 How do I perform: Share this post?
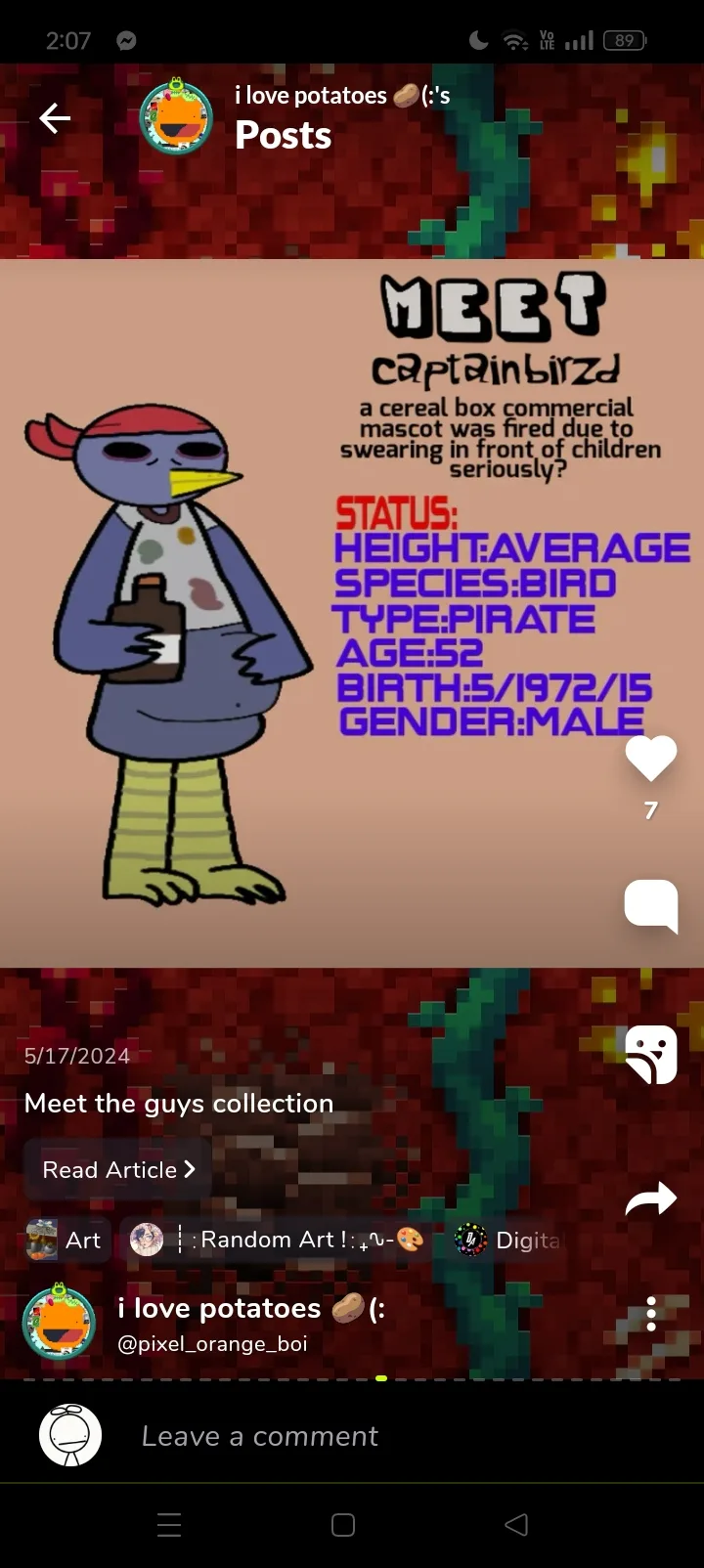(x=651, y=1198)
